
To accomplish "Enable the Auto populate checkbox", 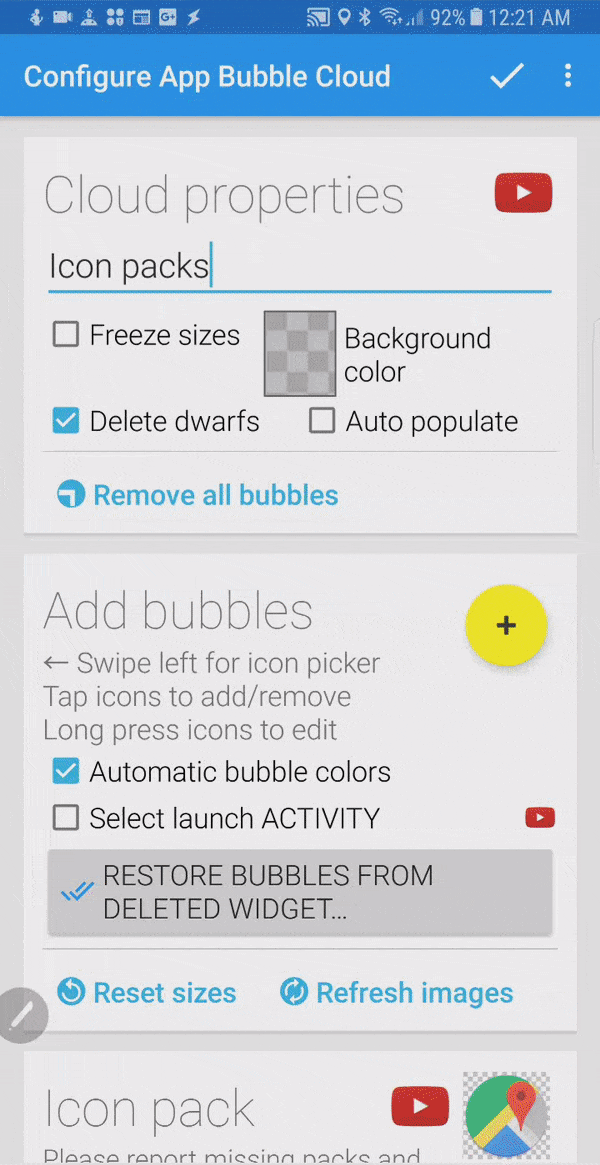I will coord(322,421).
